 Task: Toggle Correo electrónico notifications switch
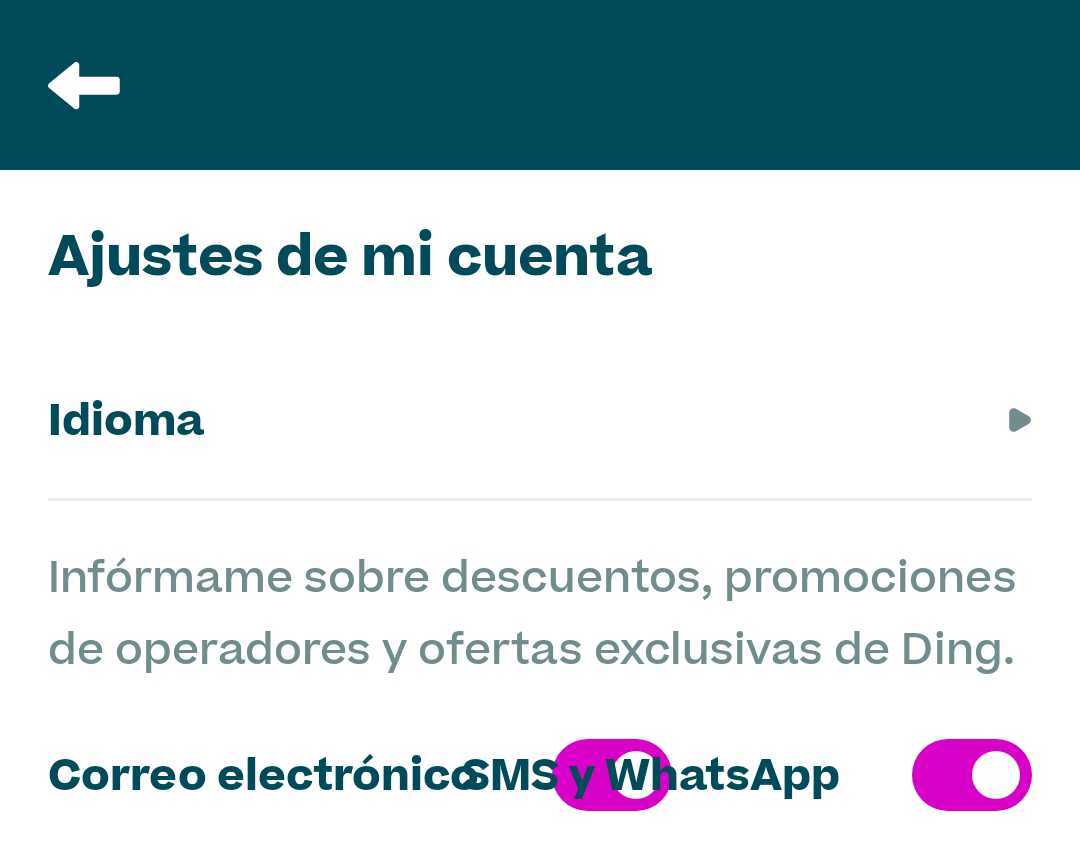[x=612, y=775]
